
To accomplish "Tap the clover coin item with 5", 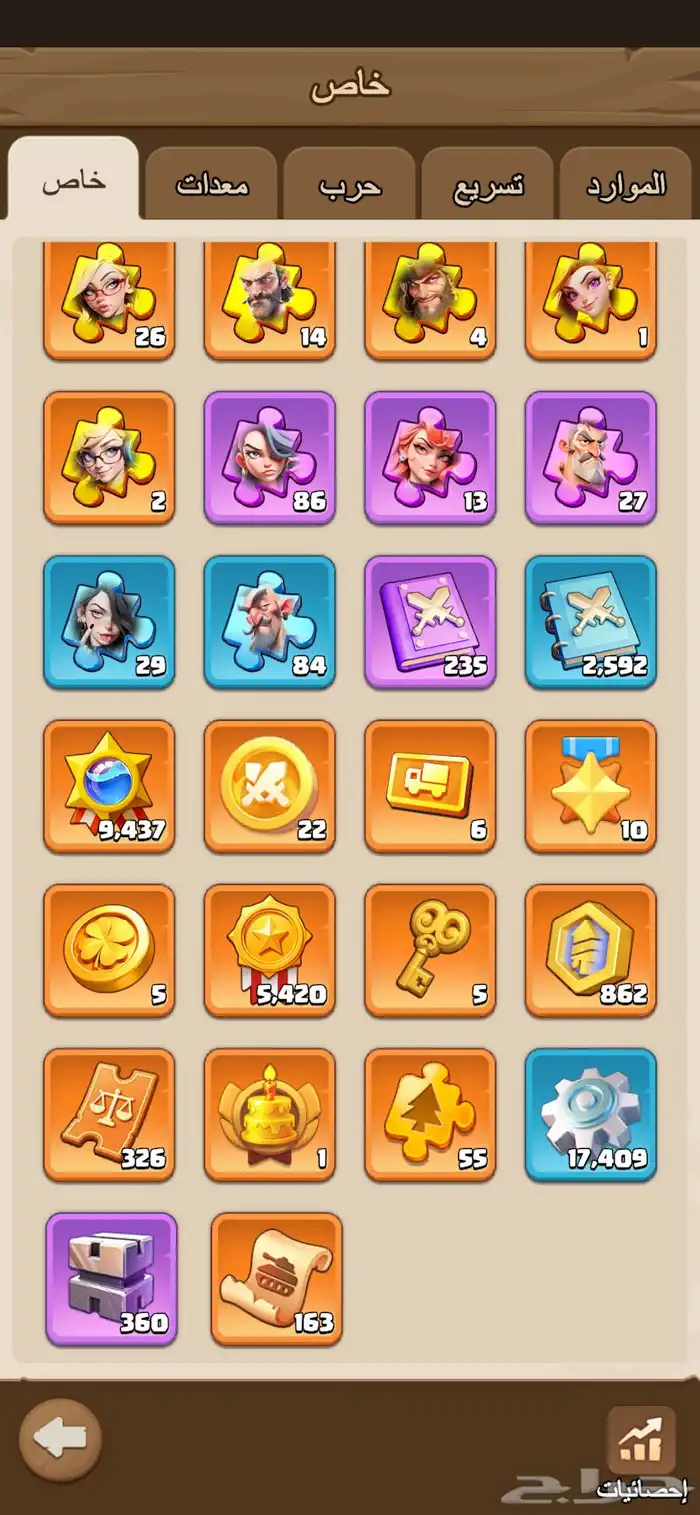I will click(109, 950).
